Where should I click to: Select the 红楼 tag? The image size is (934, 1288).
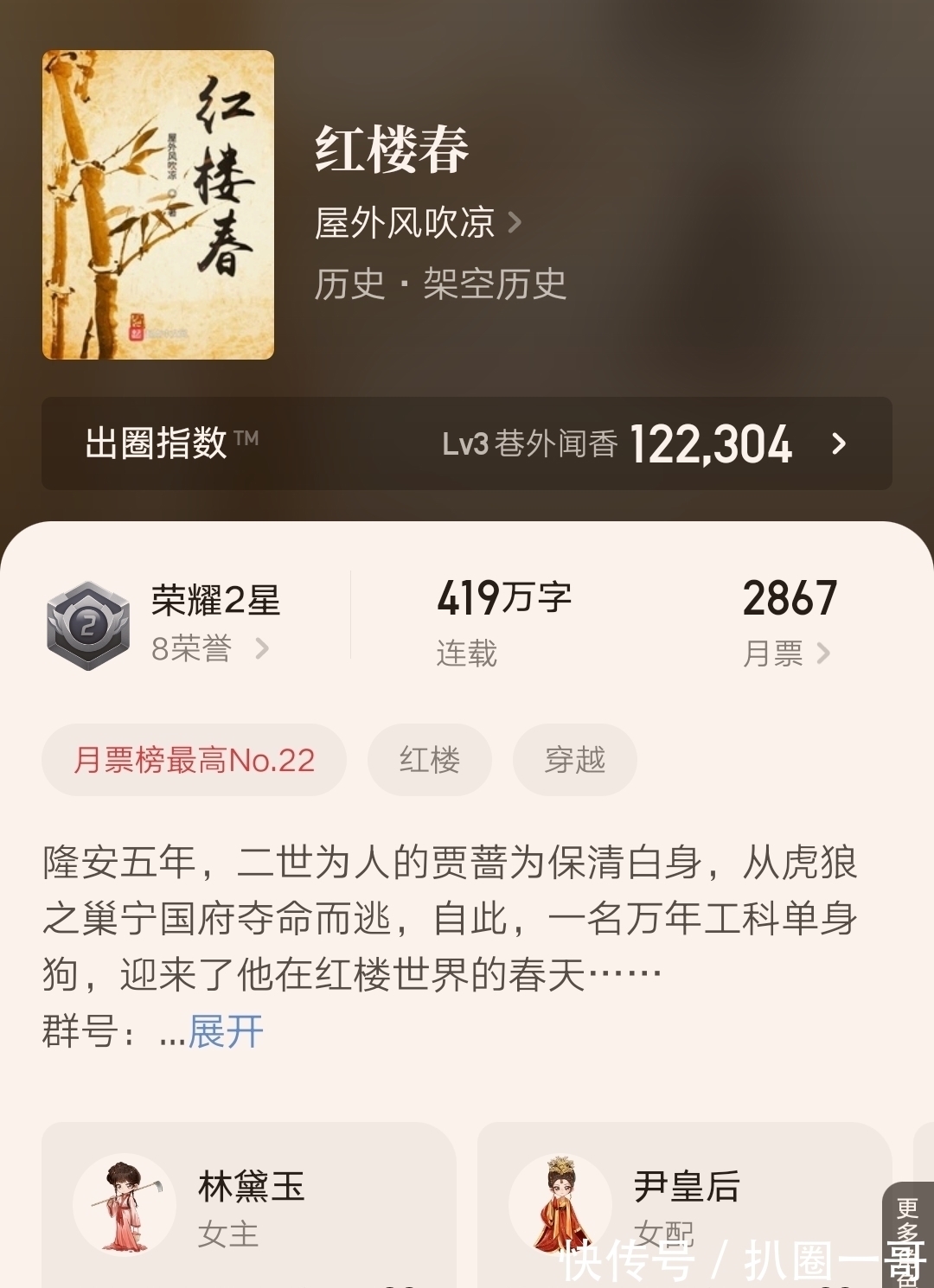pos(428,759)
